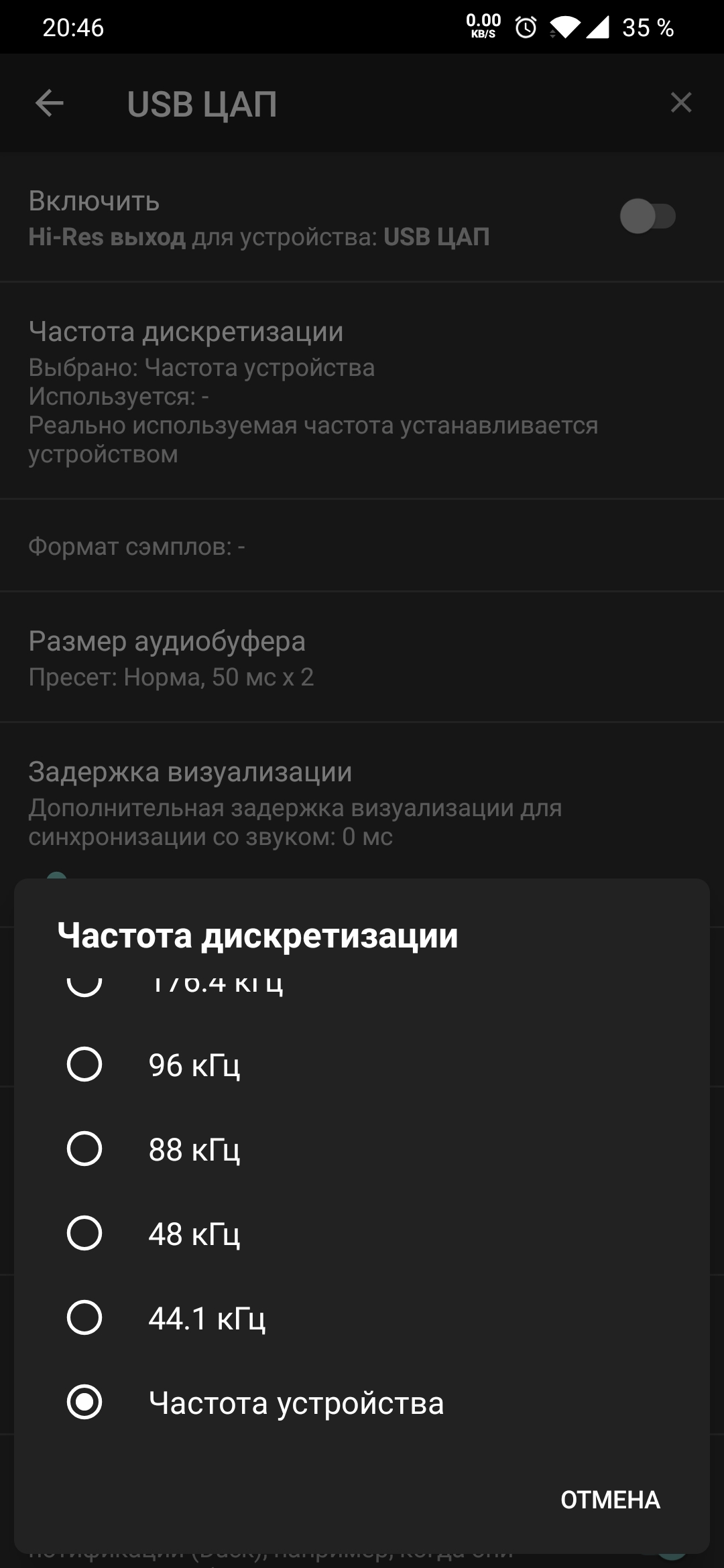This screenshot has width=724, height=1568.
Task: Choose Частота устройства option
Action: (x=362, y=1402)
